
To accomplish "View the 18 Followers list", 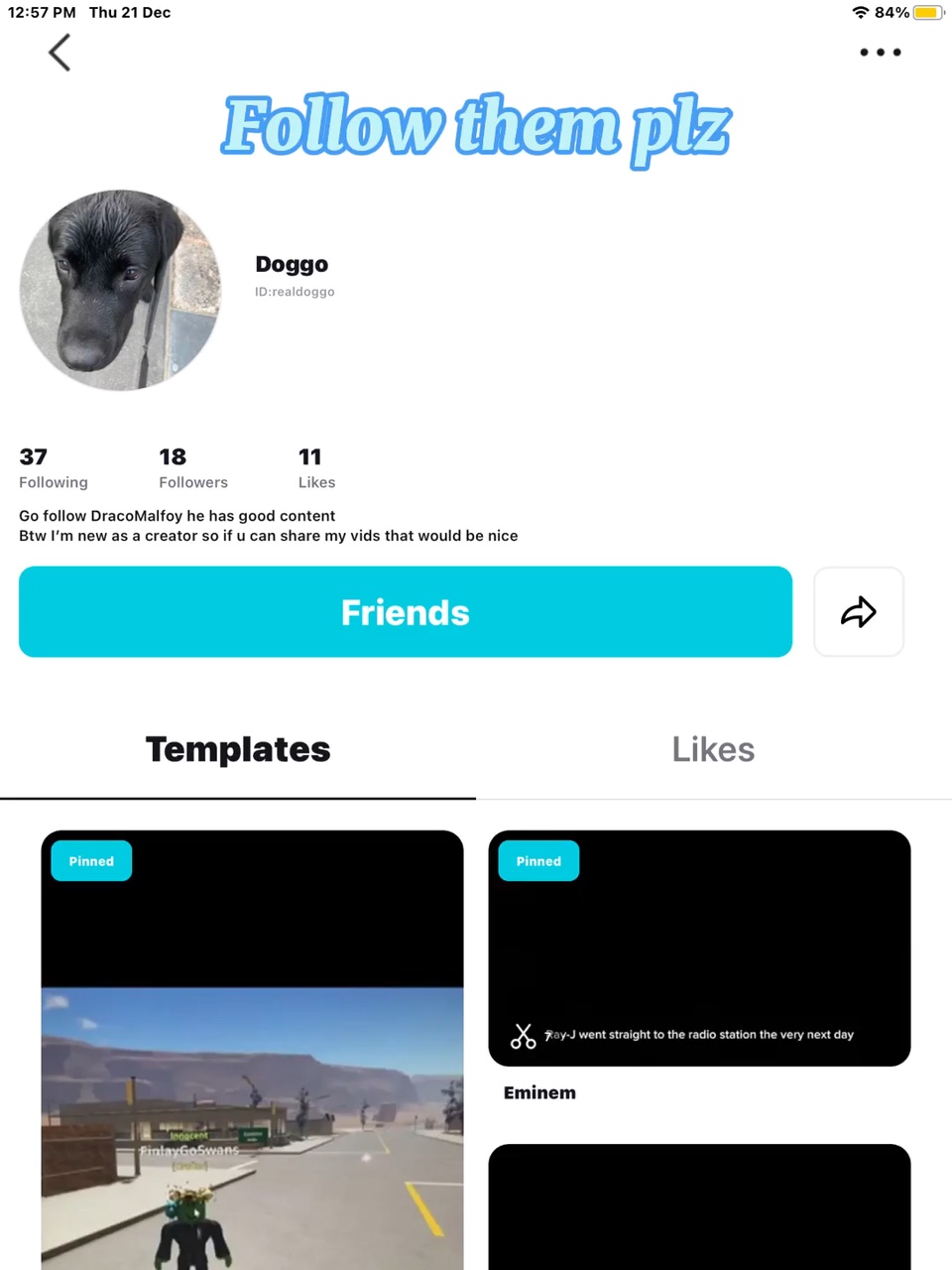I will [x=193, y=468].
